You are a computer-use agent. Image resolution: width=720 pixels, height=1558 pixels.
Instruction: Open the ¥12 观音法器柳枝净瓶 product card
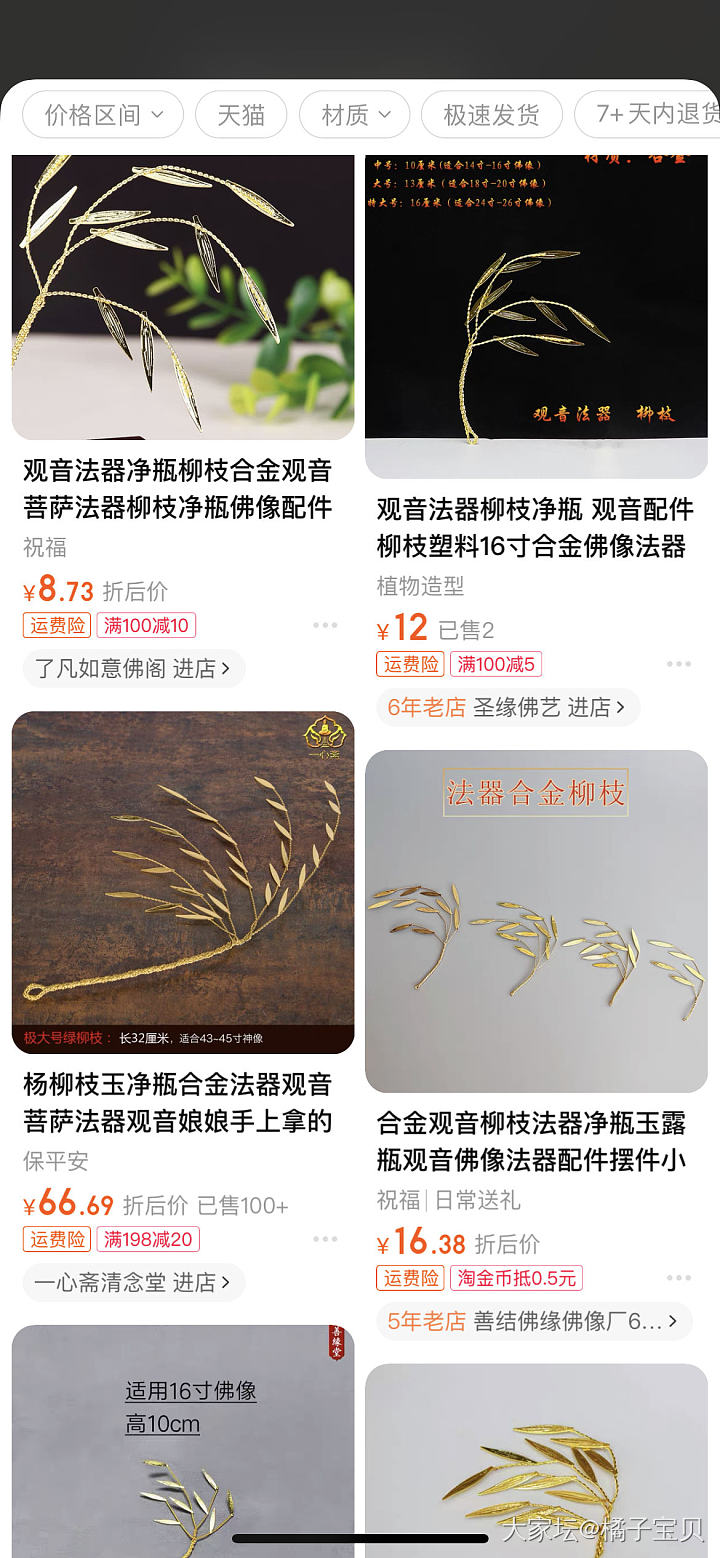coord(536,316)
